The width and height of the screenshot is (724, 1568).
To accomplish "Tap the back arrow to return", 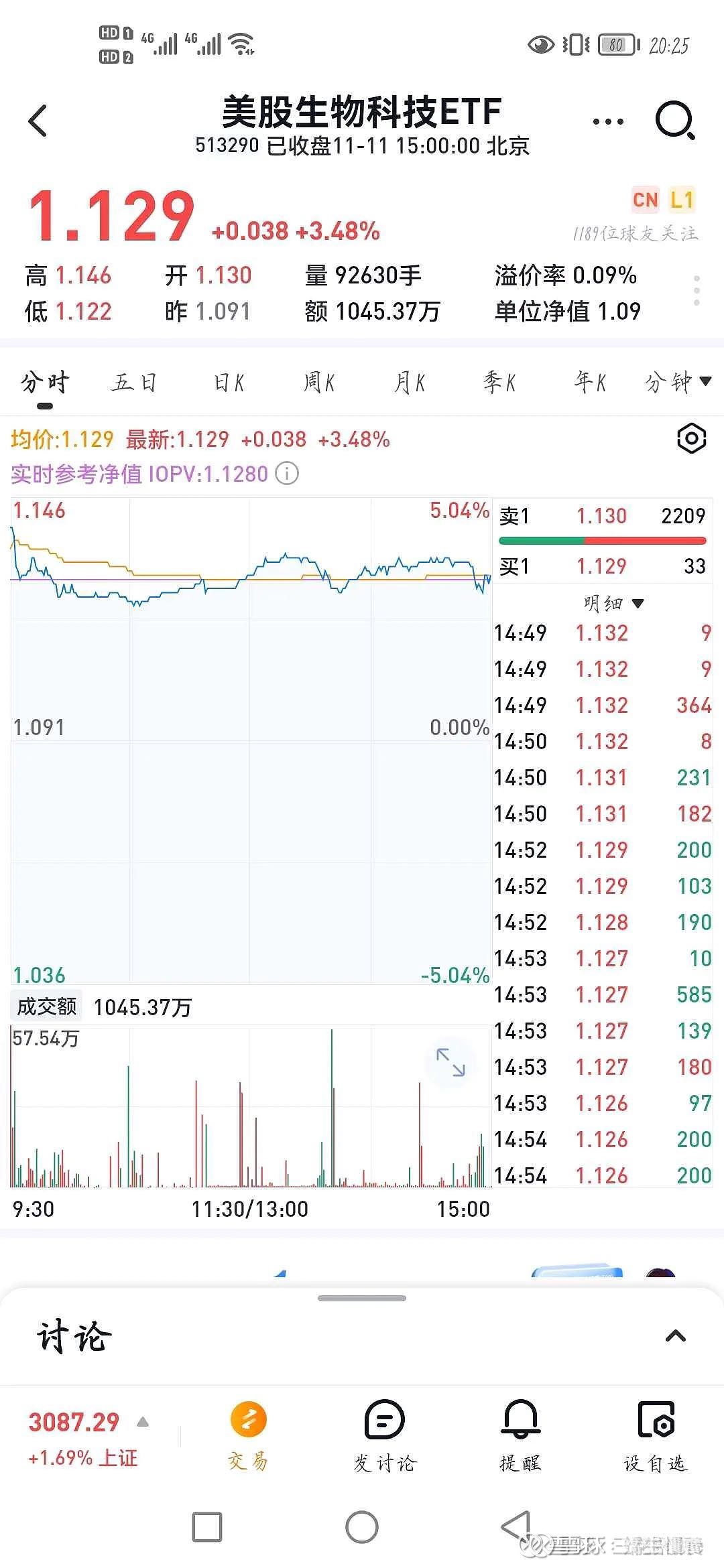I will [38, 121].
